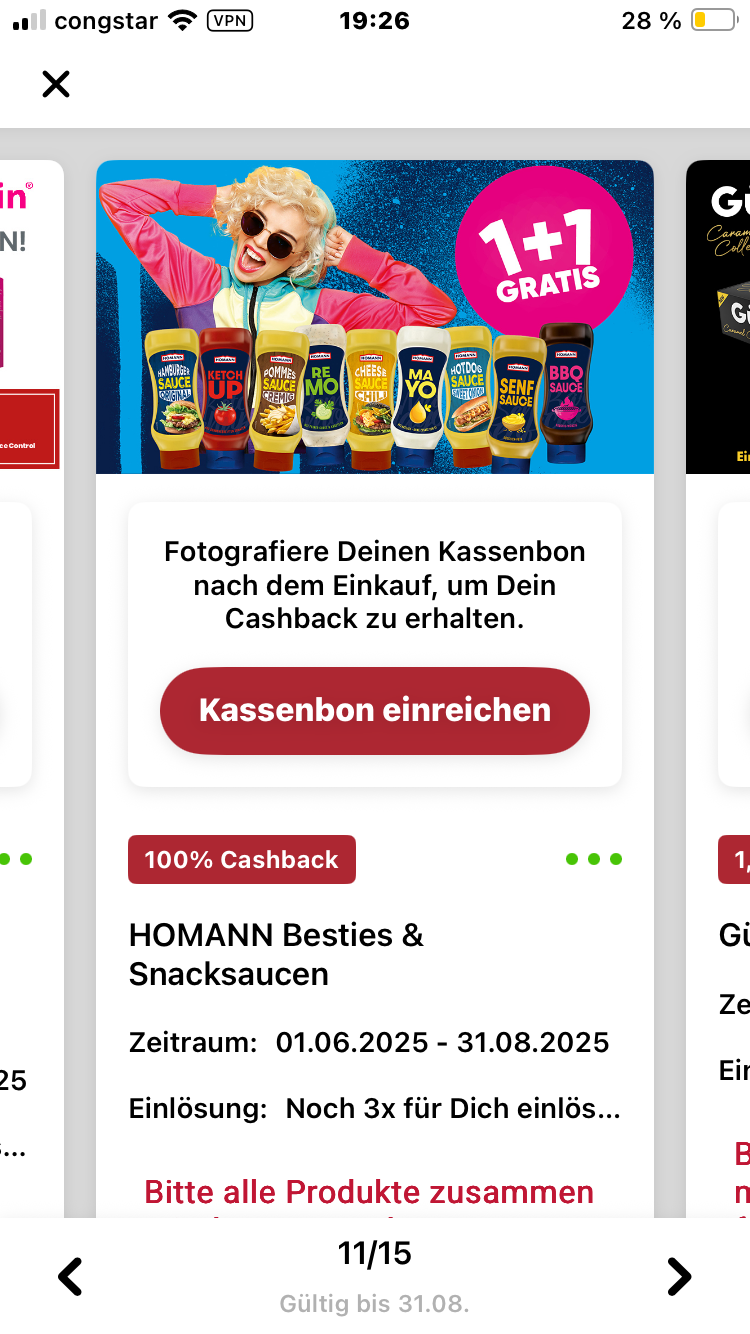750x1334 pixels.
Task: Tap Kassenbon einreichen button
Action: point(375,710)
